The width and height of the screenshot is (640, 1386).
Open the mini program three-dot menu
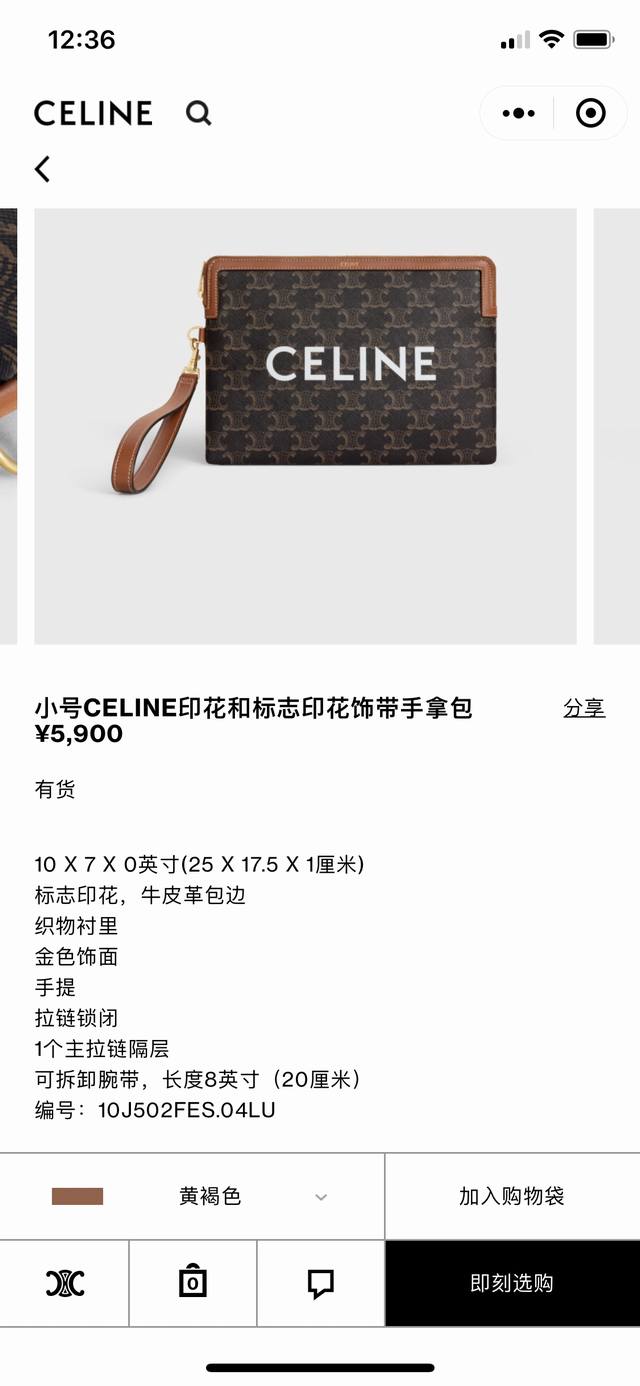[x=518, y=113]
